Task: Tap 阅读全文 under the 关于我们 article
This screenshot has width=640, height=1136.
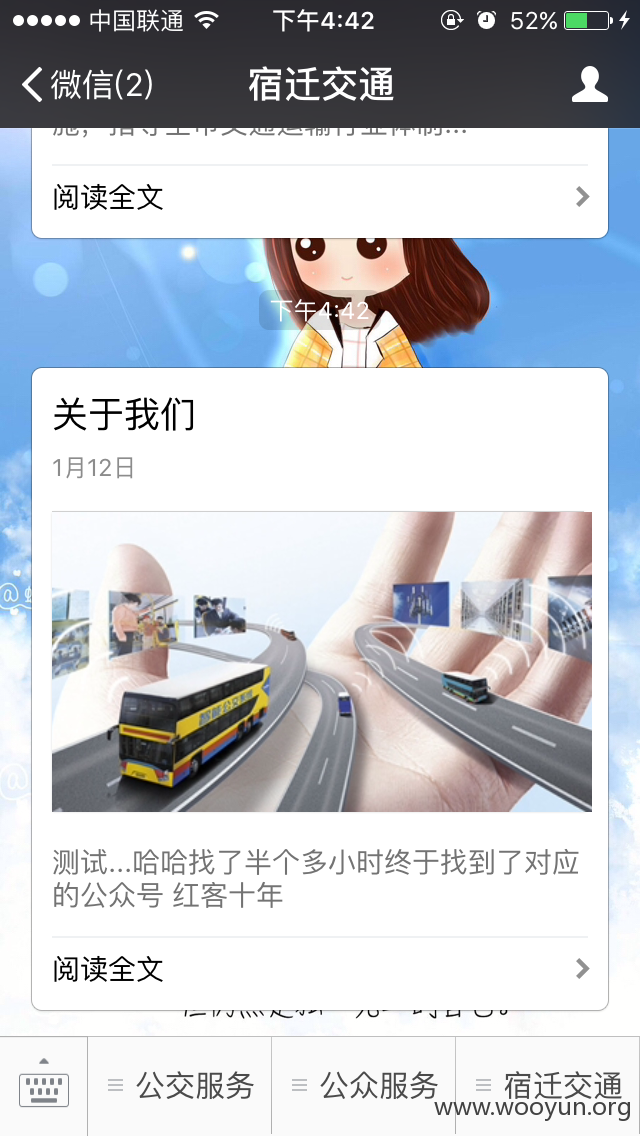Action: click(x=320, y=969)
